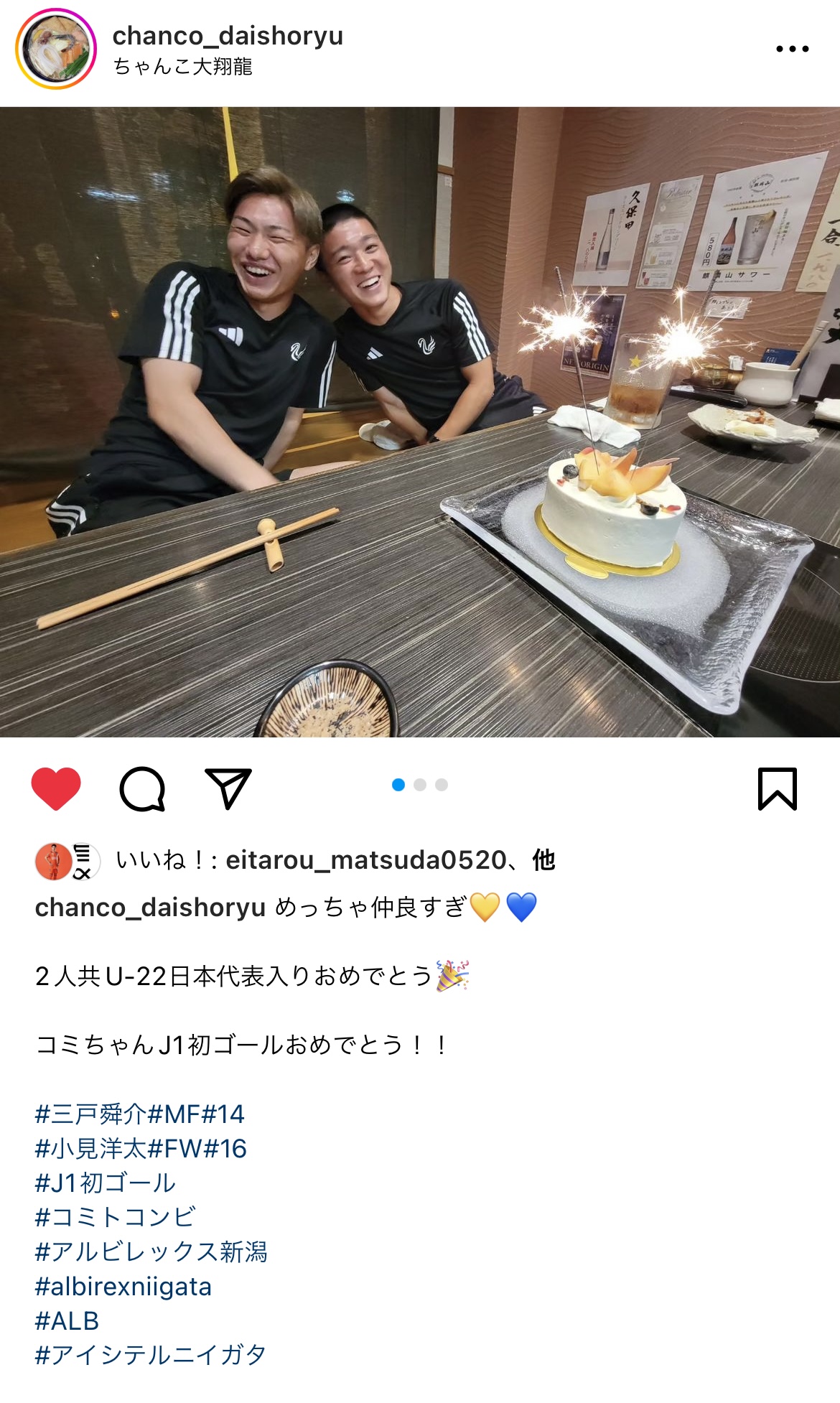Open the #FW hashtag

[x=174, y=1148]
